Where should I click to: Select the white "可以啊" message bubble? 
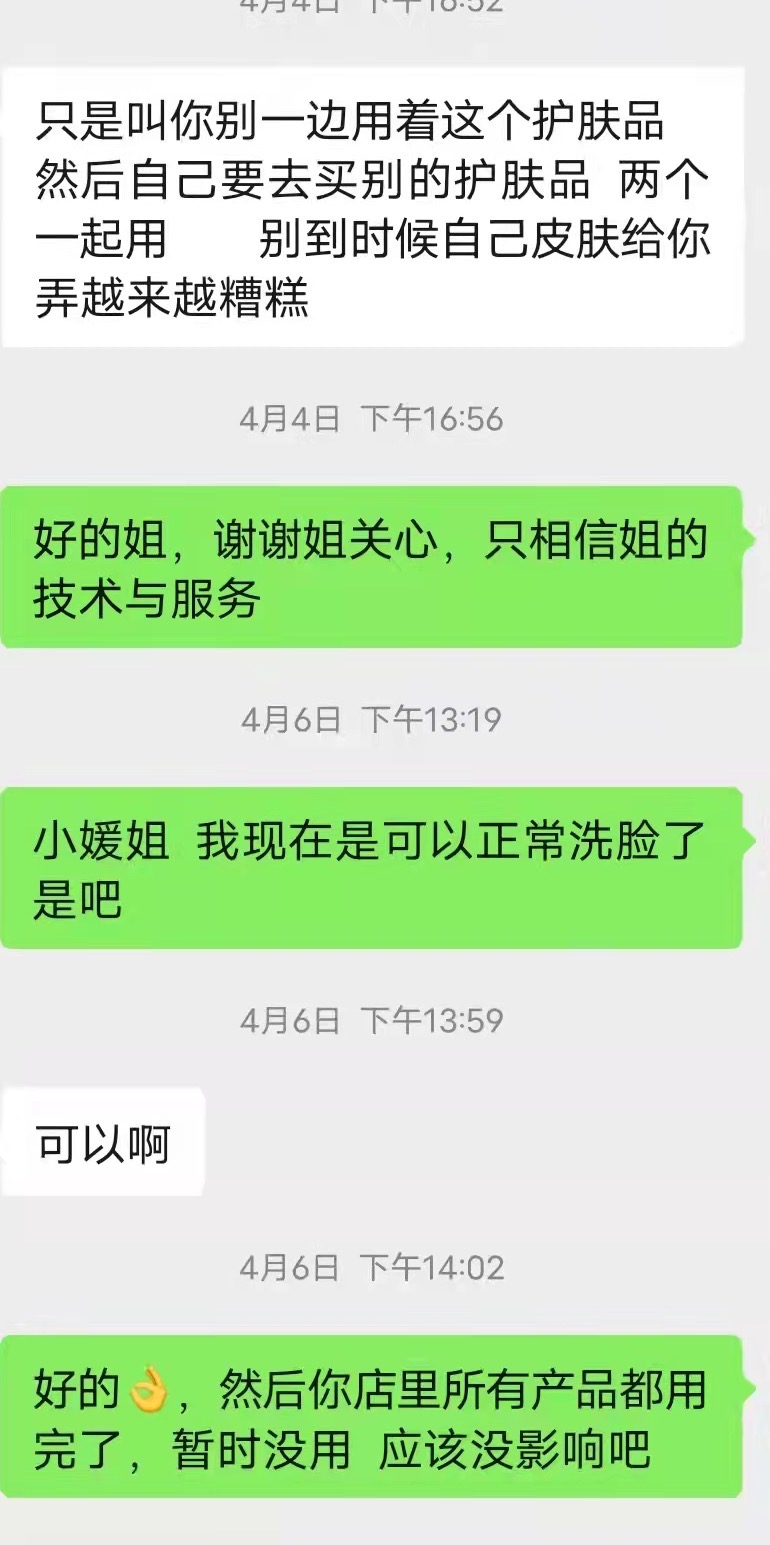click(x=100, y=1140)
